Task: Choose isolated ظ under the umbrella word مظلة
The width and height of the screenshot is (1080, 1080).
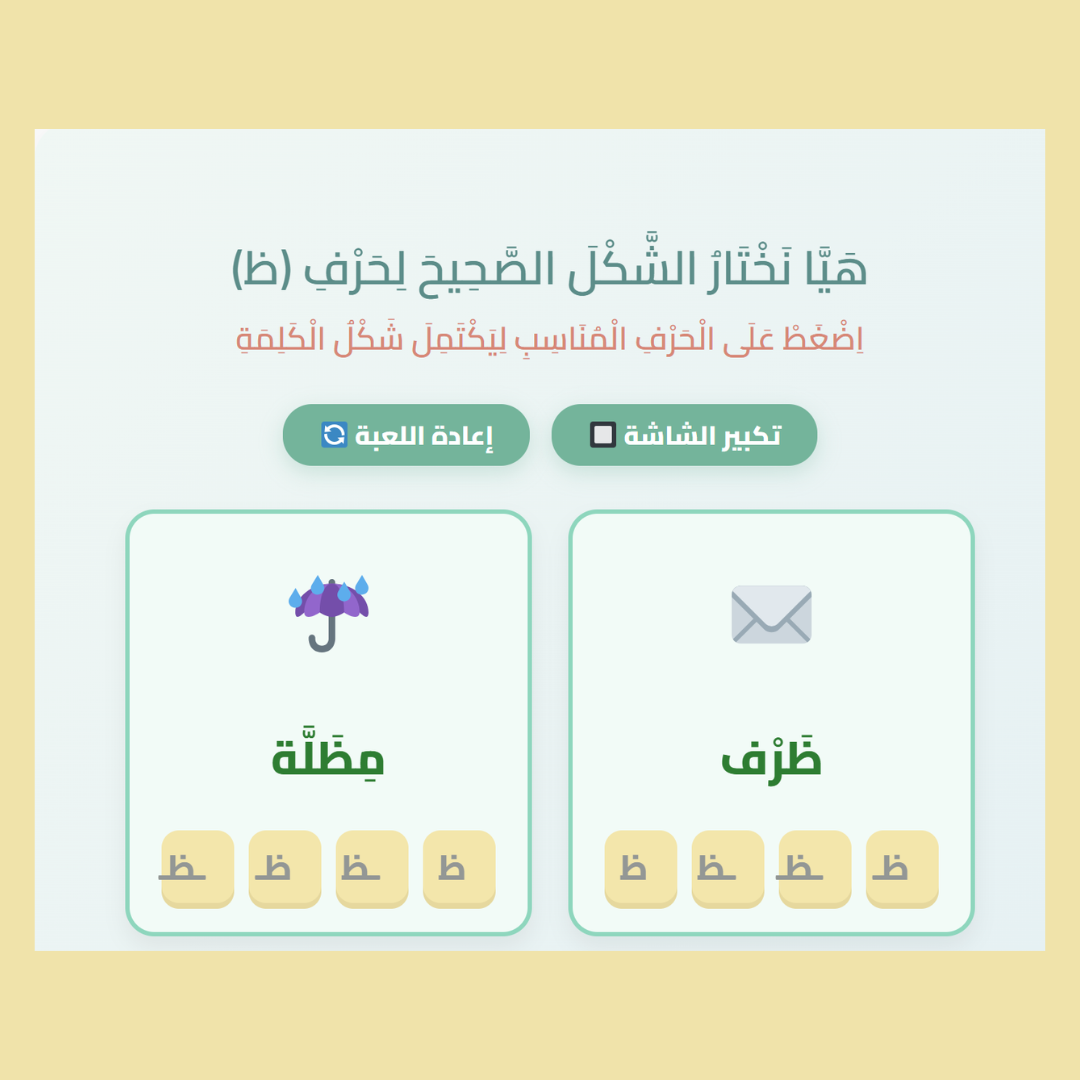Action: click(459, 869)
